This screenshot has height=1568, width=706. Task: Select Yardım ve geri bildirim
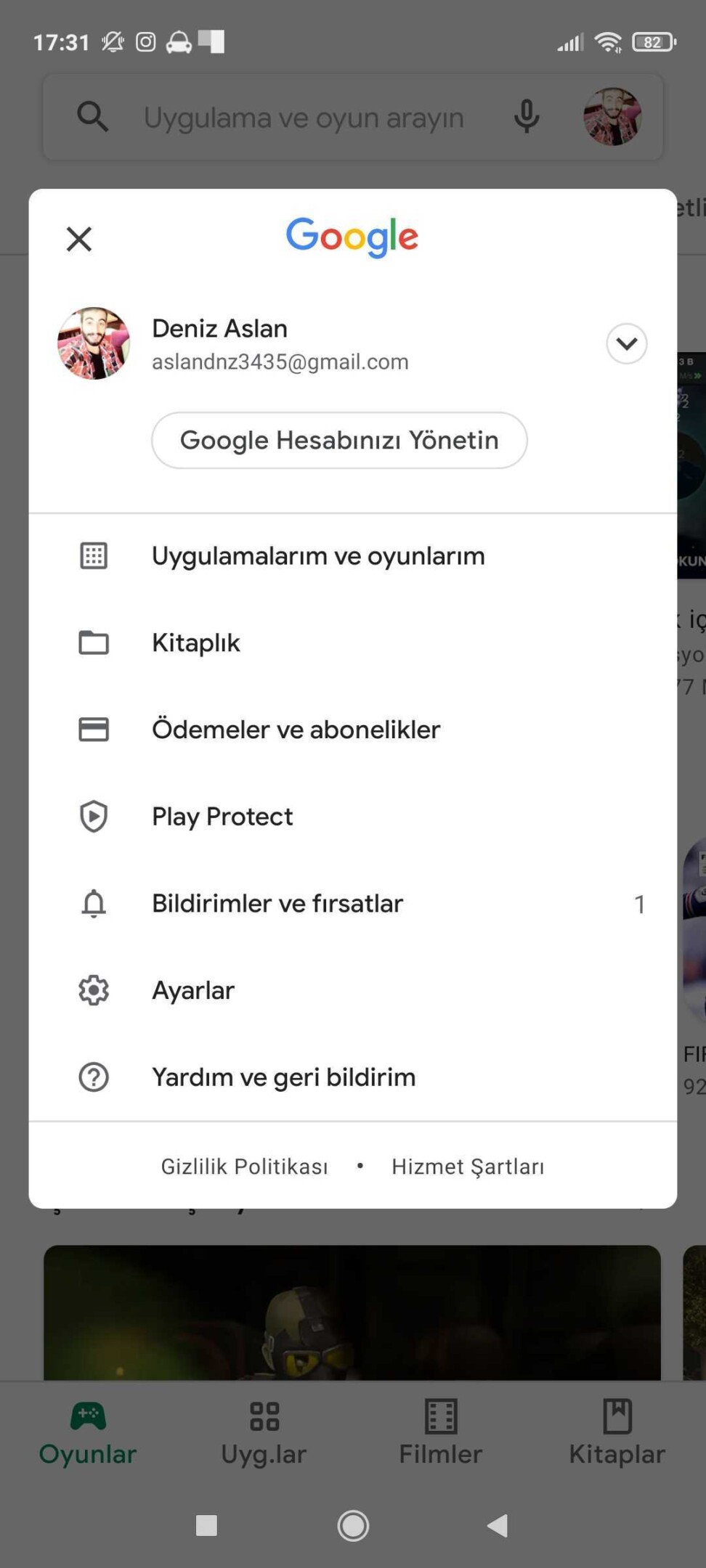tap(283, 1077)
